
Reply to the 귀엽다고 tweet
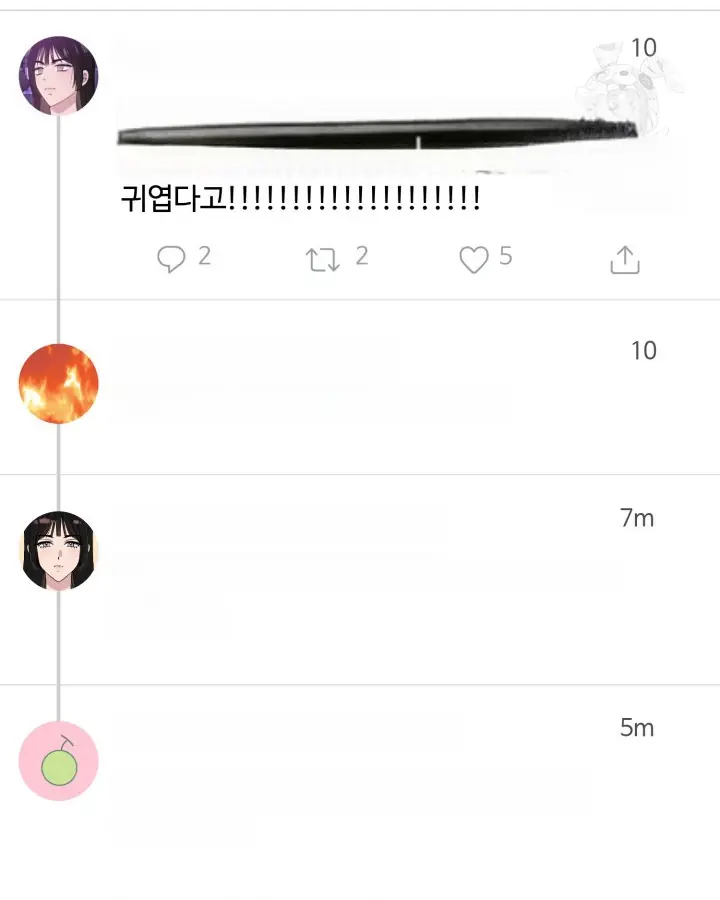coord(171,259)
